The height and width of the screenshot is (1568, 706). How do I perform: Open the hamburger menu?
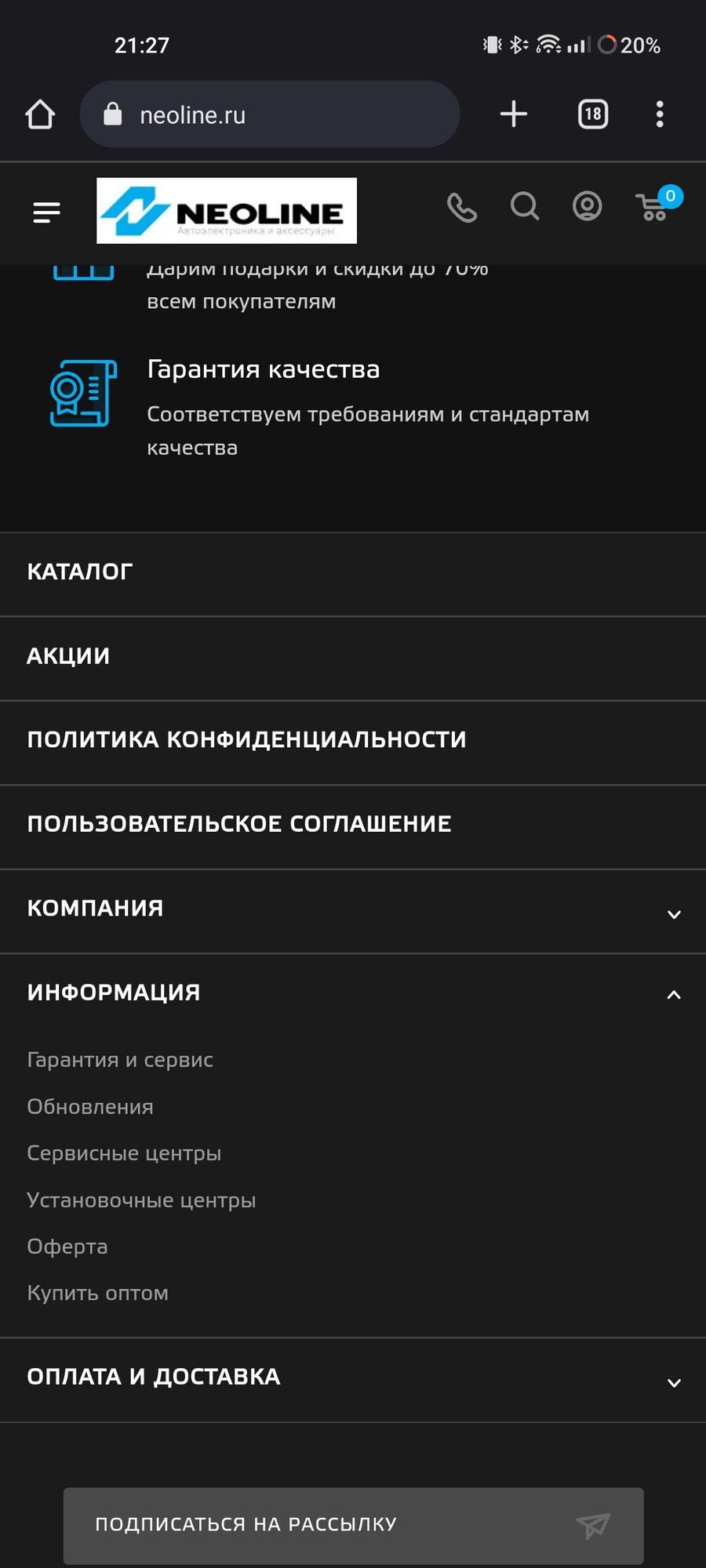46,212
